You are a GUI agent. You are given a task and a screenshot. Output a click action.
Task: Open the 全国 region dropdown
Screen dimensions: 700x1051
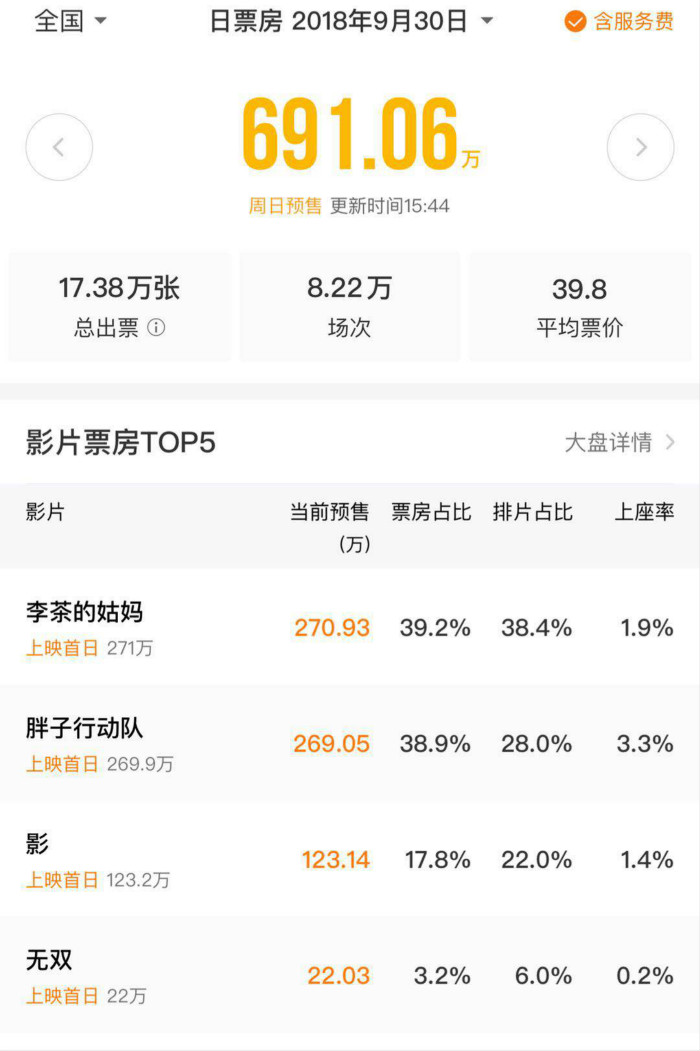[x=71, y=21]
